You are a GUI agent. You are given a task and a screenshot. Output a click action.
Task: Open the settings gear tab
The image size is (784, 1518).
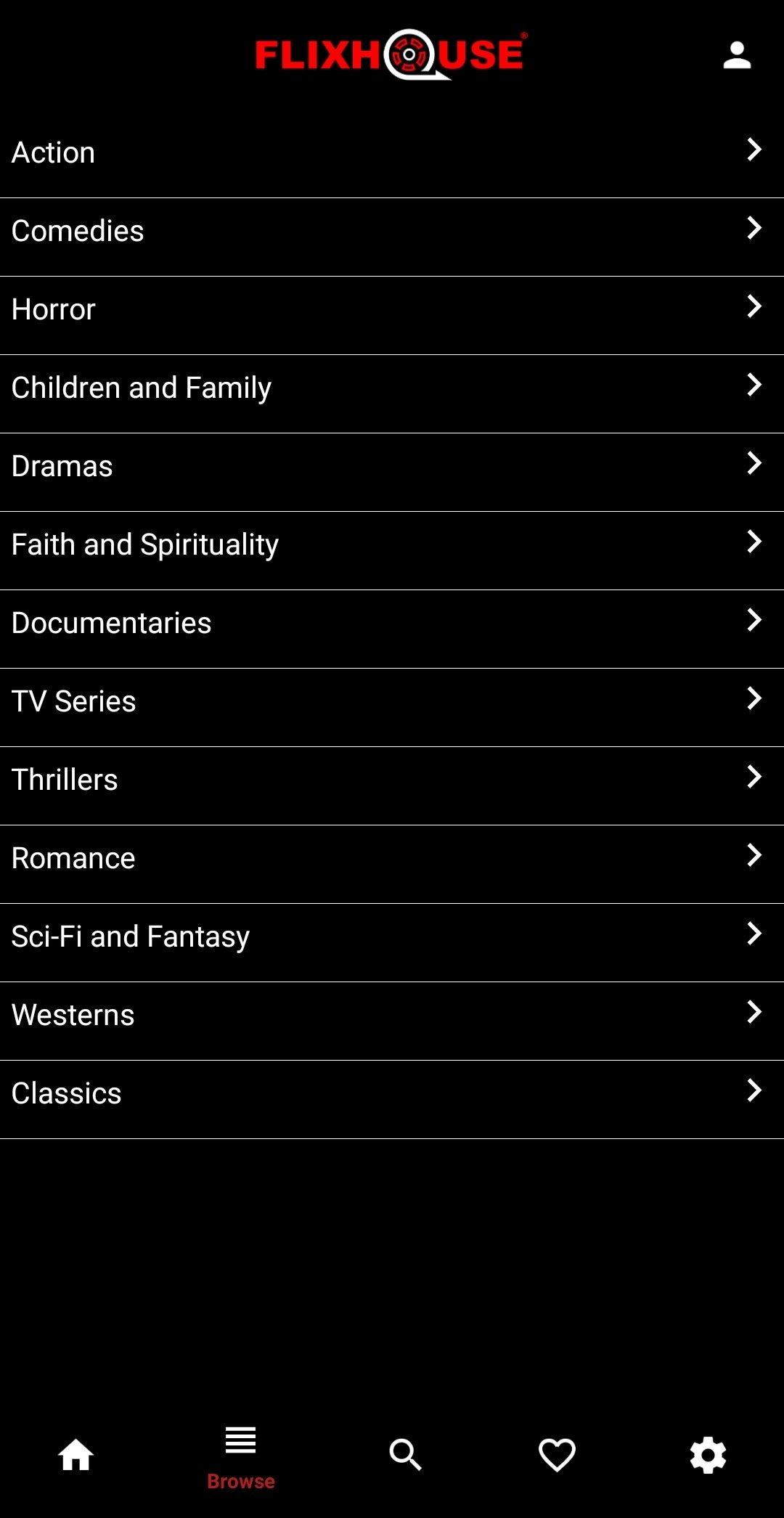click(708, 1455)
